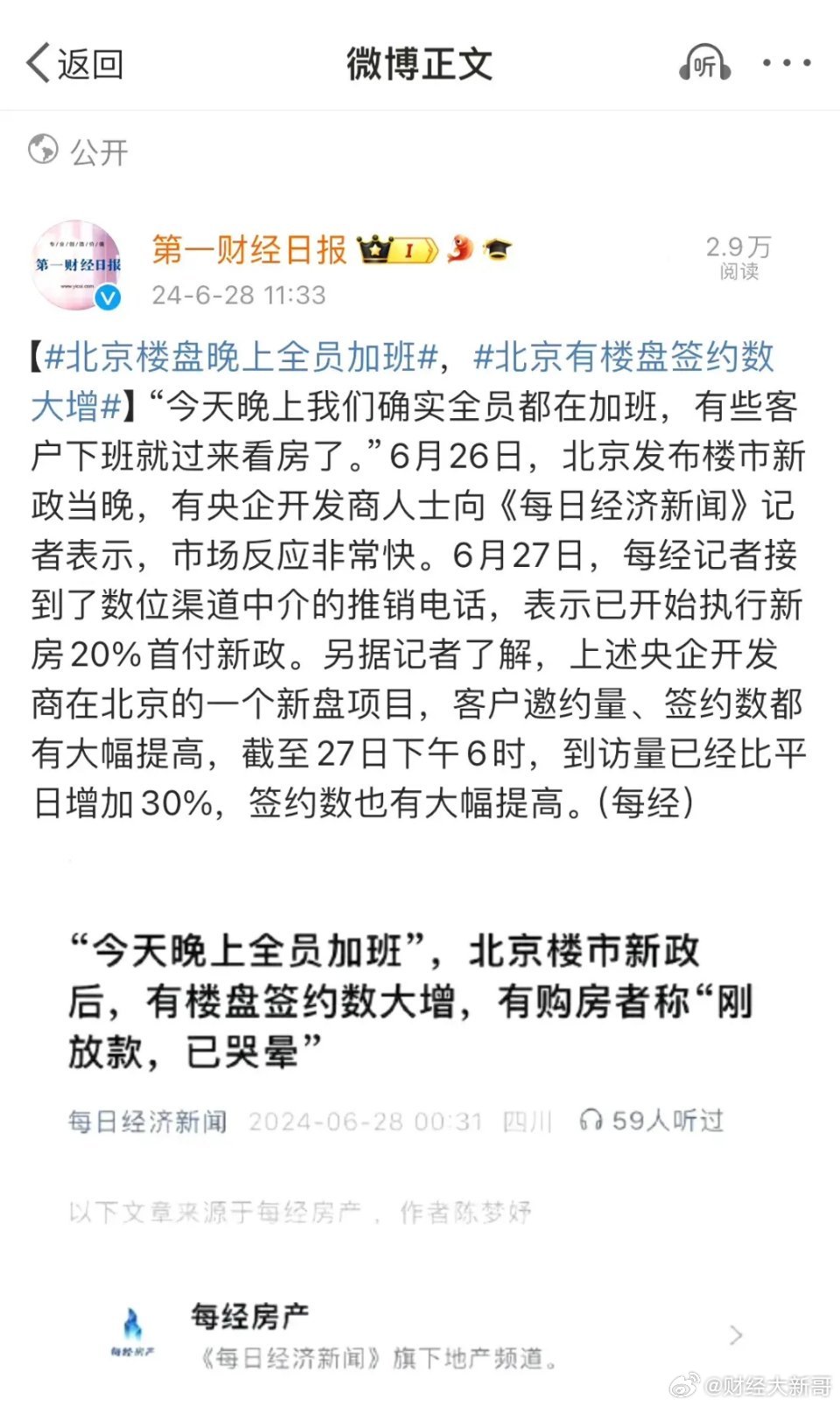Open hashtag #北京楼盘晚上全员加班#
The height and width of the screenshot is (1406, 840).
(241, 357)
